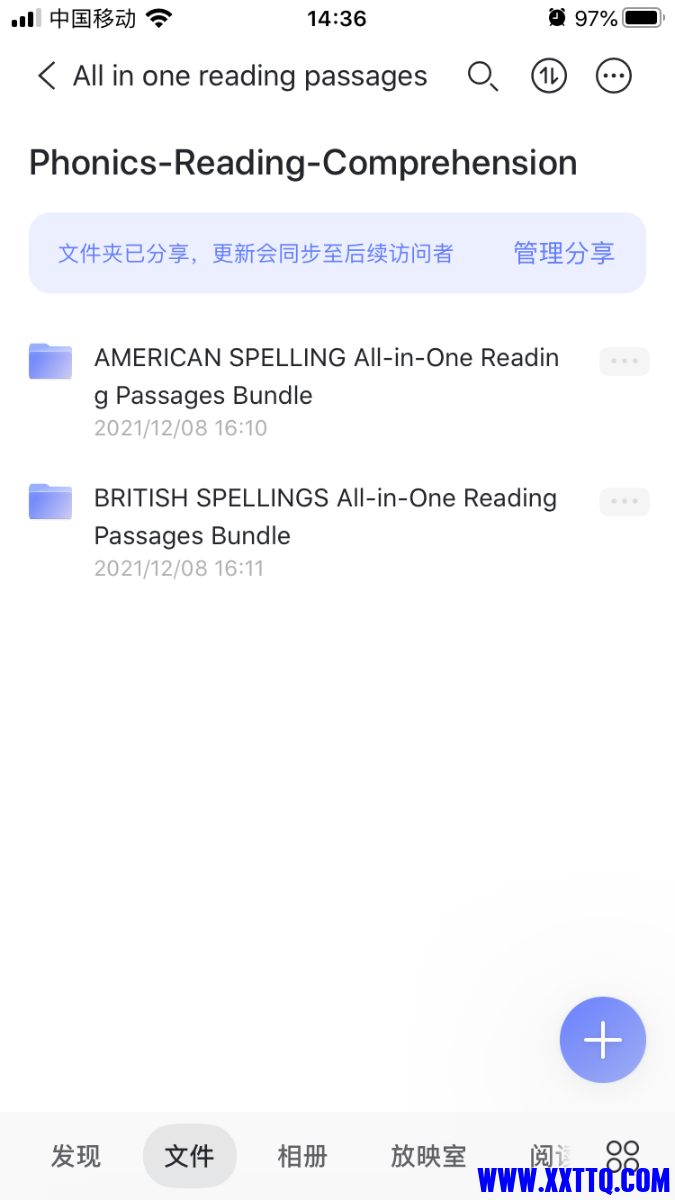Viewport: 675px width, 1200px height.
Task: Open more options for BRITISH SPELLINGS folder
Action: [x=624, y=502]
